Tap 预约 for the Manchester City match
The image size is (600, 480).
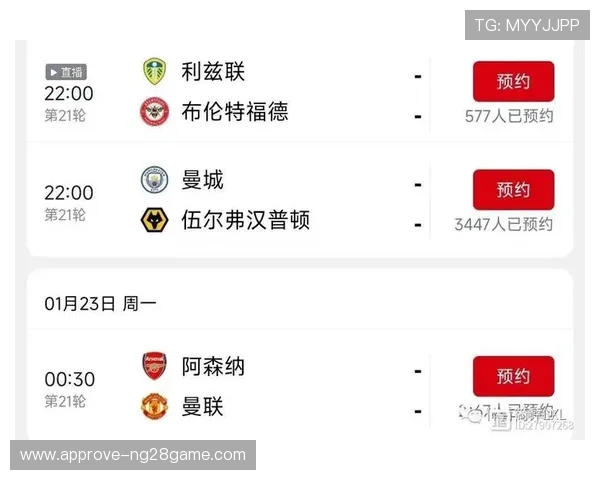513,190
